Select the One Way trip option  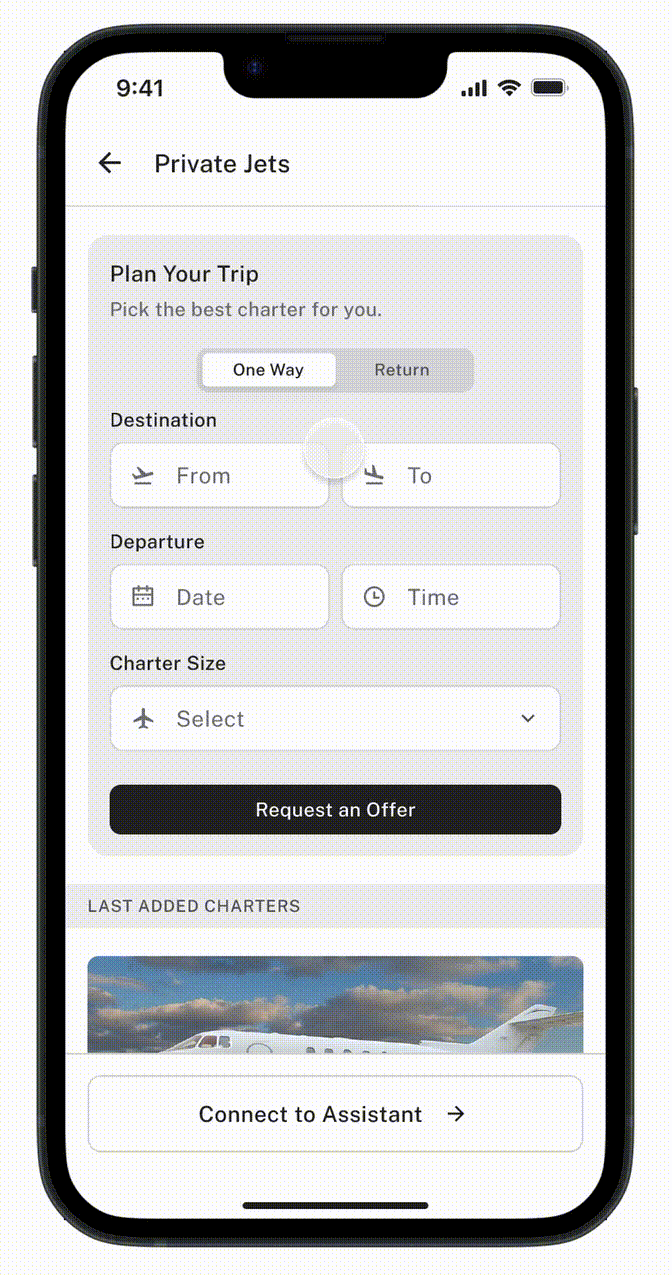[268, 370]
